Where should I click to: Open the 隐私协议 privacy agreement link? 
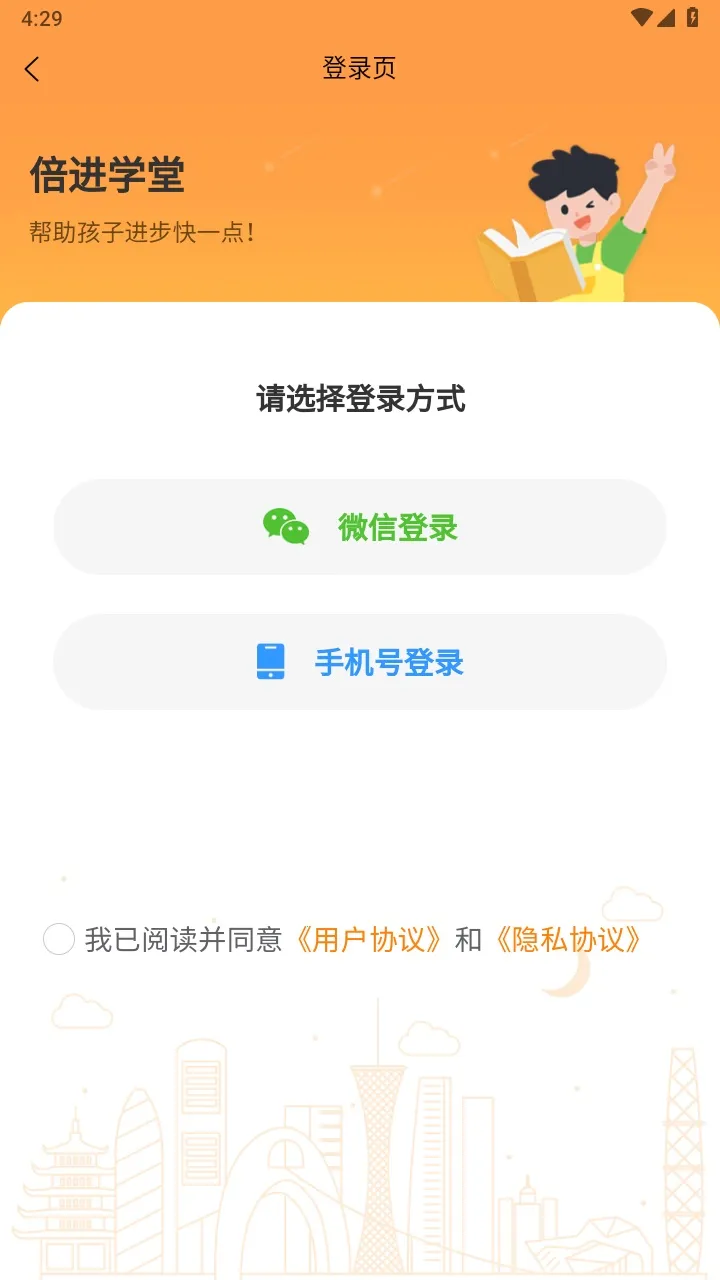coord(568,940)
